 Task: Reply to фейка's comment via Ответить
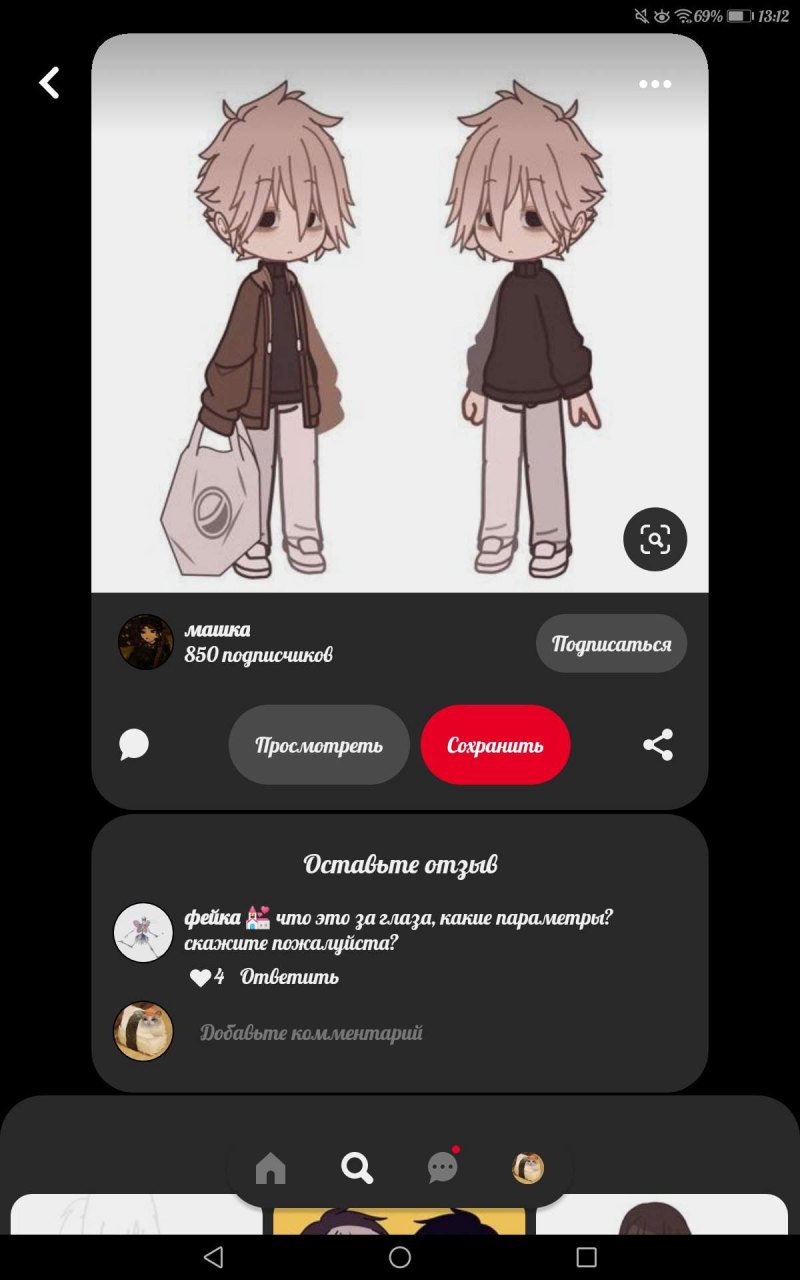click(289, 977)
